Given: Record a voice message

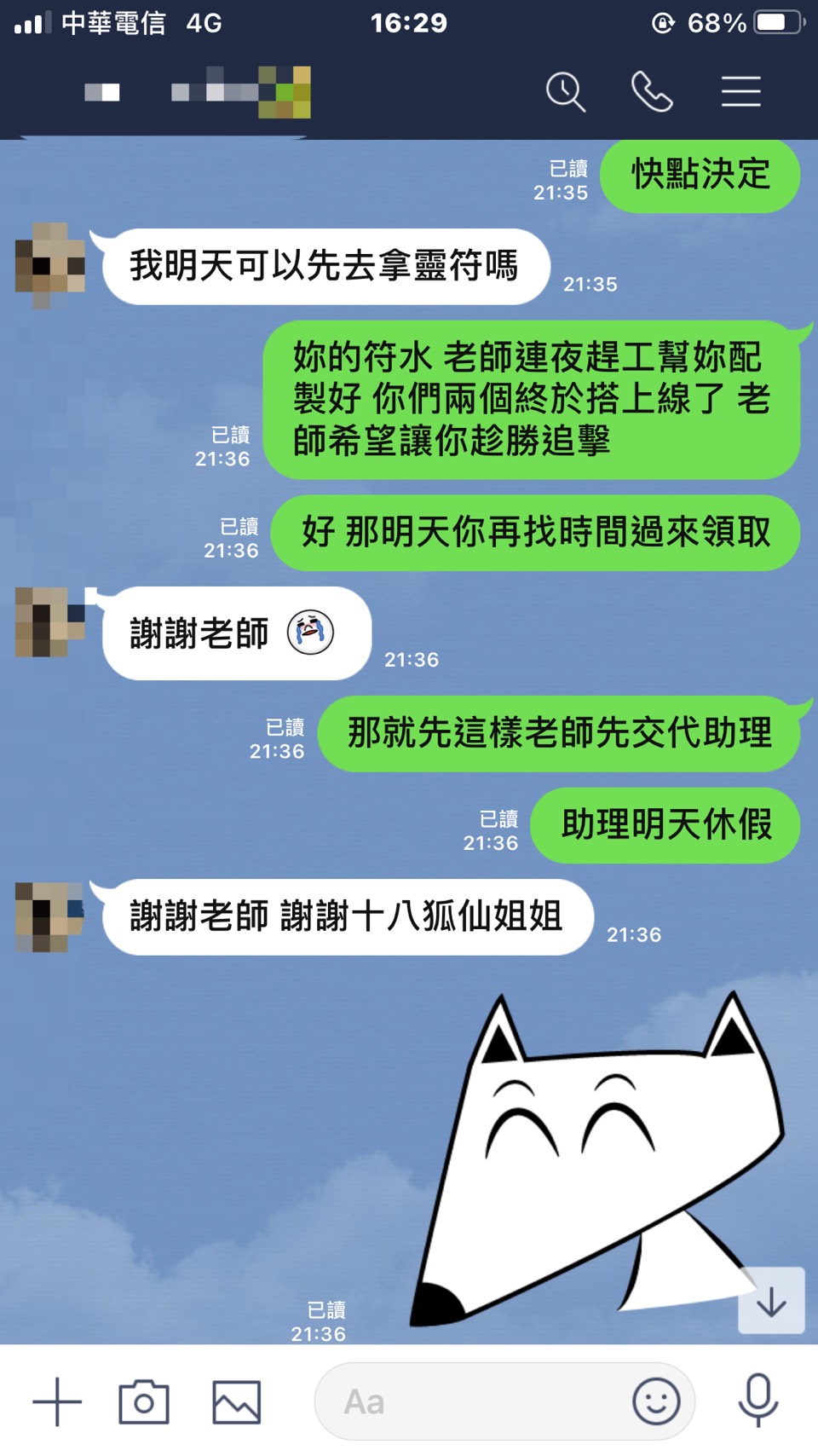Looking at the screenshot, I should (x=758, y=1401).
